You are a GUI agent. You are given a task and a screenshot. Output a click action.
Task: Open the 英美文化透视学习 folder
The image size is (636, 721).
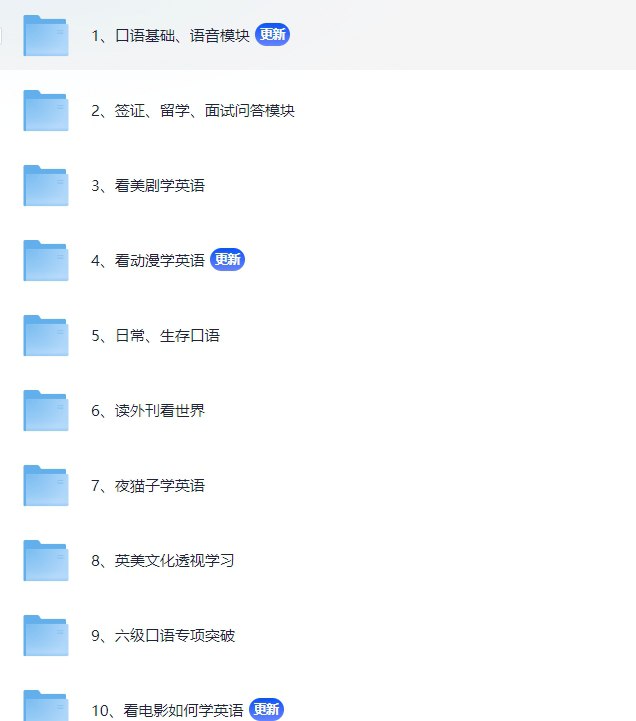point(162,560)
